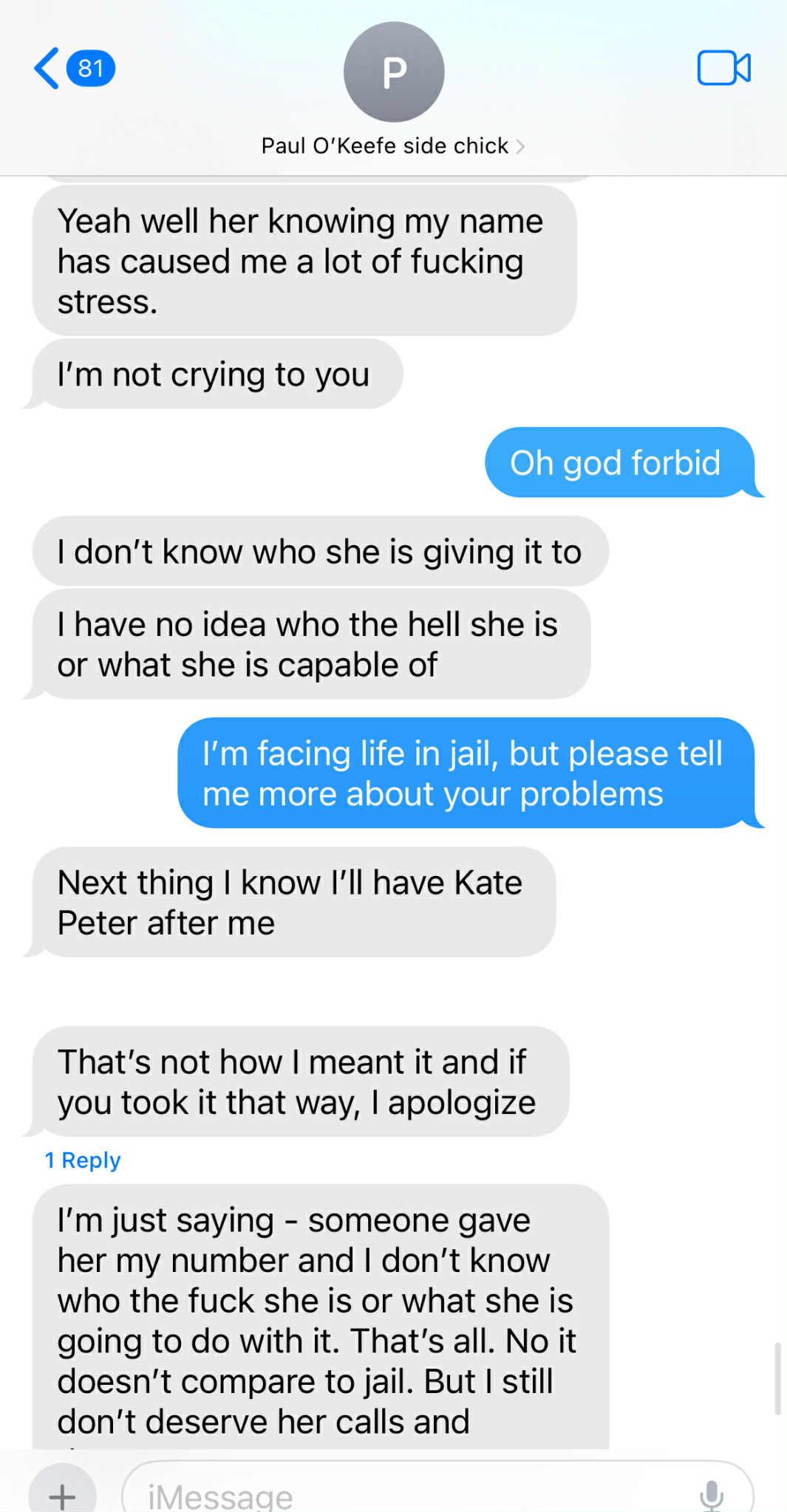Open contact details for Paul O'Keefe side chick

393,146
